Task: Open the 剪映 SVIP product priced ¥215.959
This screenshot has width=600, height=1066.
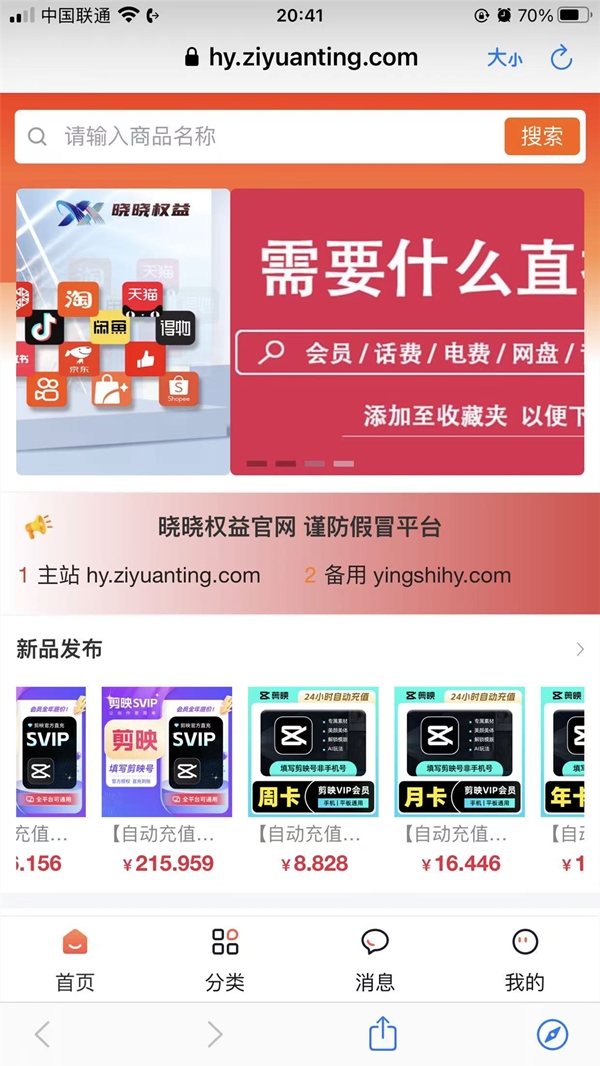Action: 167,751
